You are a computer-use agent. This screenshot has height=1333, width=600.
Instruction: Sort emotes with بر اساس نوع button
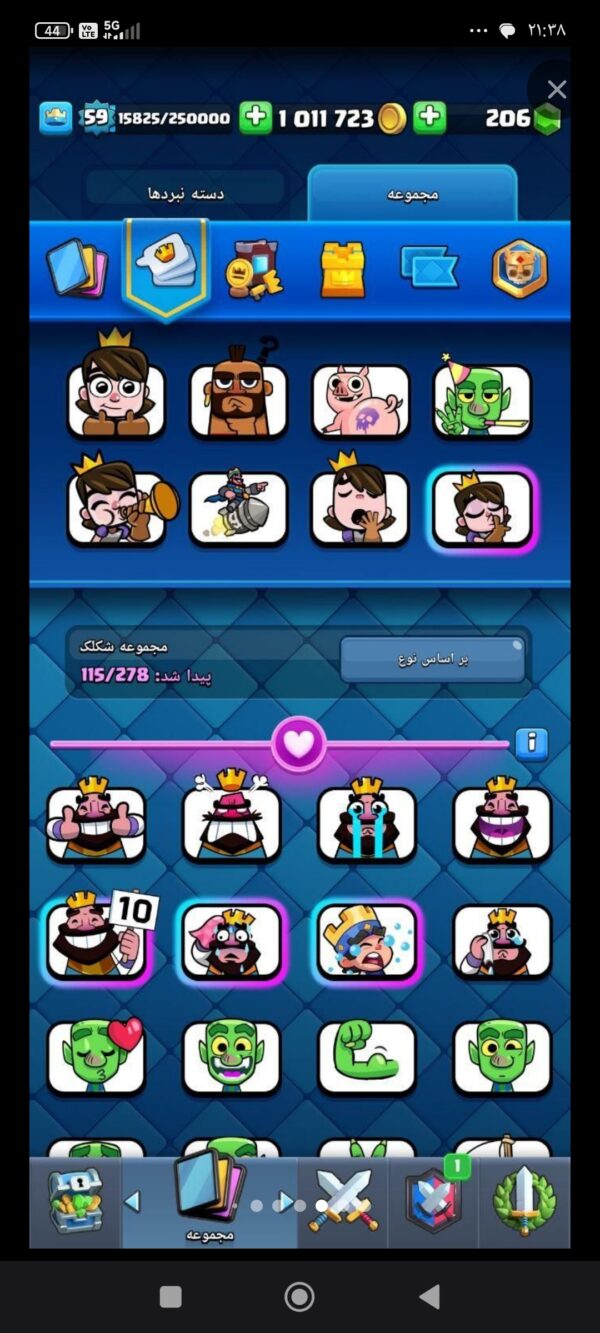432,660
